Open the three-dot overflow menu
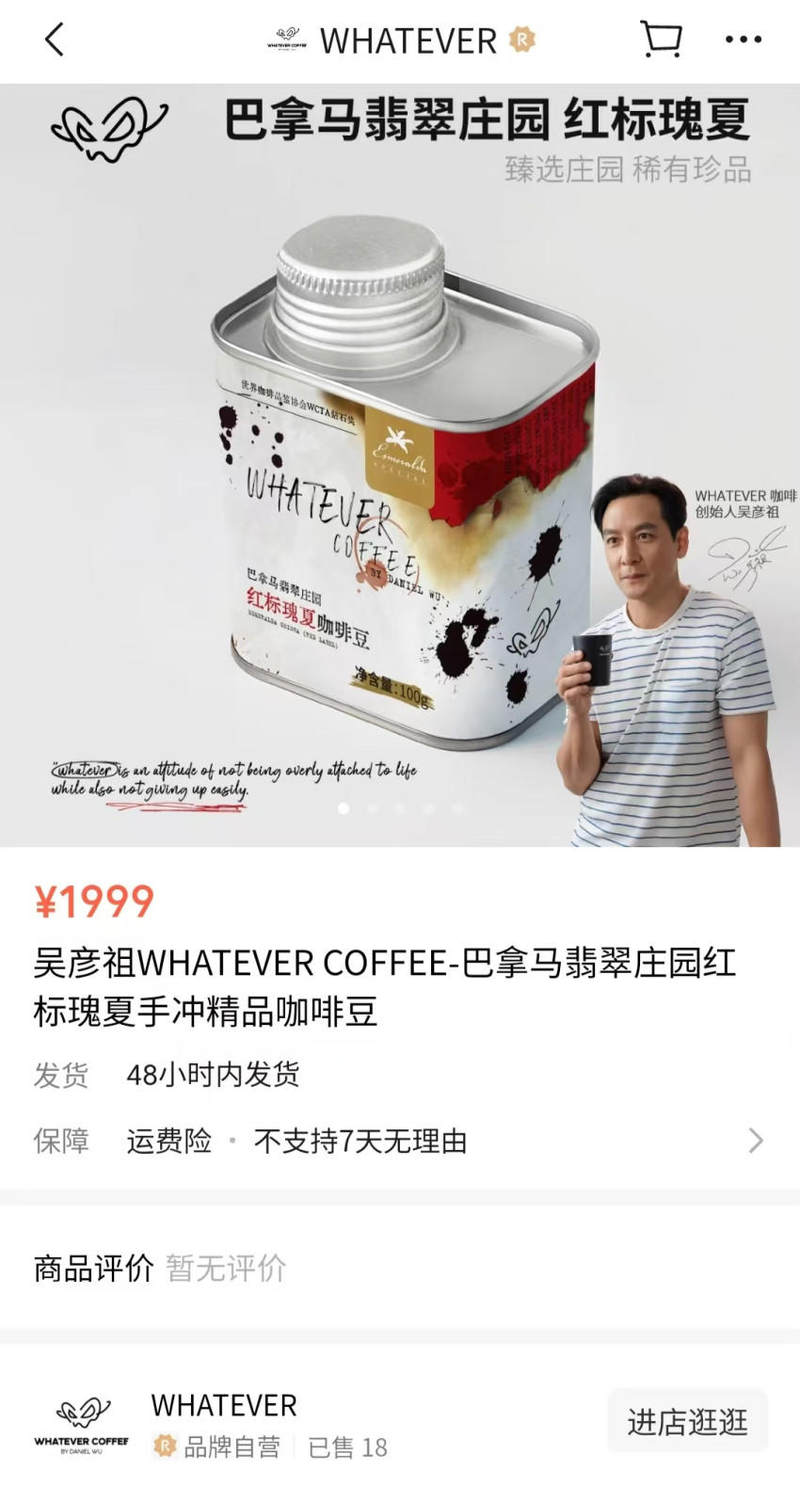Viewport: 800px width, 1487px height. (x=743, y=40)
